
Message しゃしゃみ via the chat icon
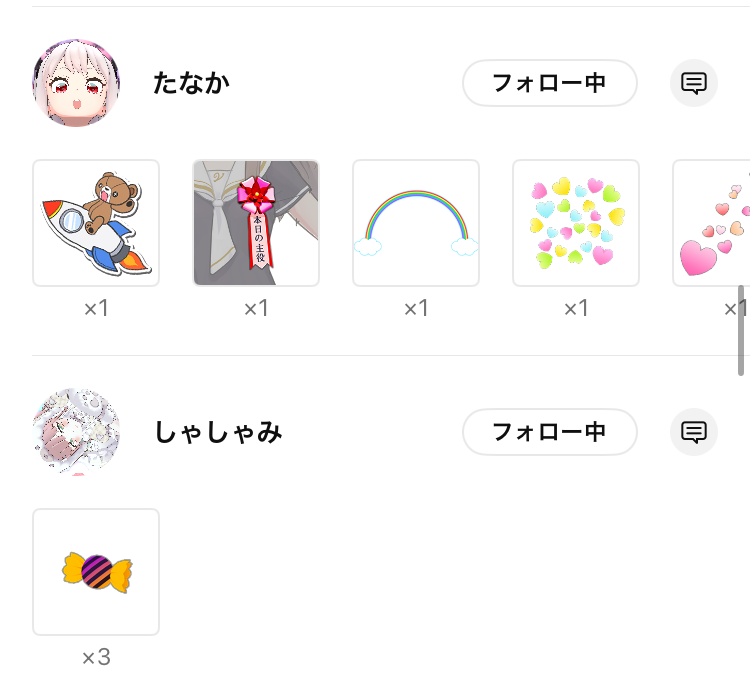694,432
